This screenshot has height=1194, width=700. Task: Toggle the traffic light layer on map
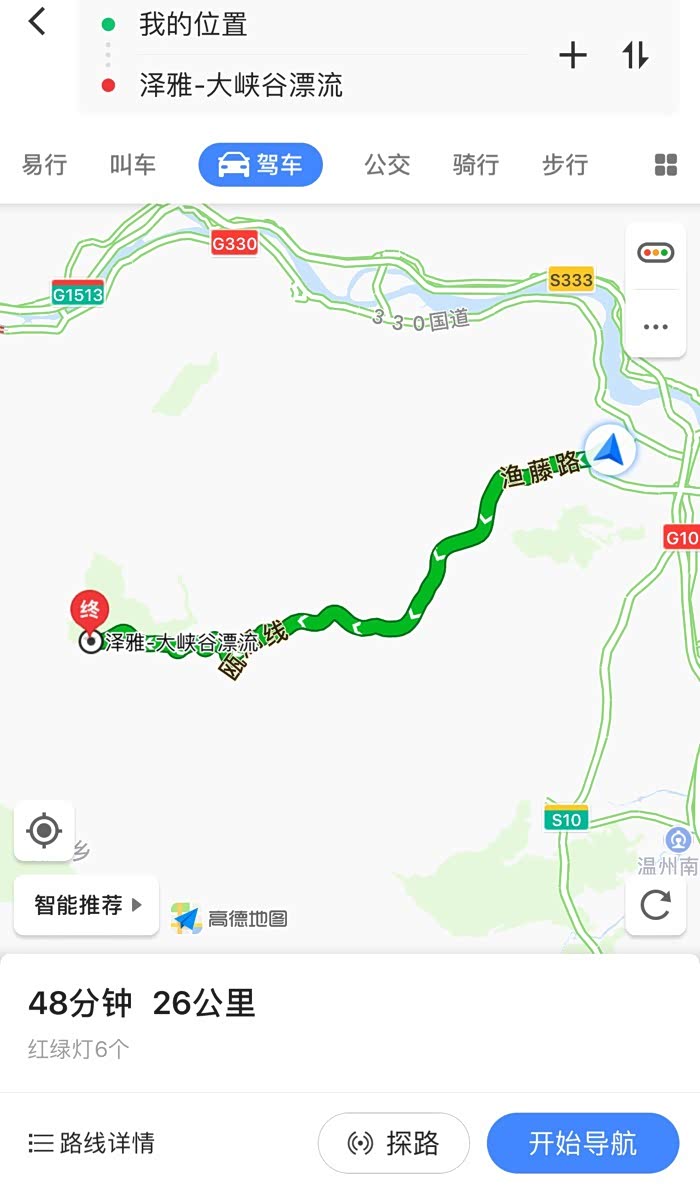click(655, 253)
